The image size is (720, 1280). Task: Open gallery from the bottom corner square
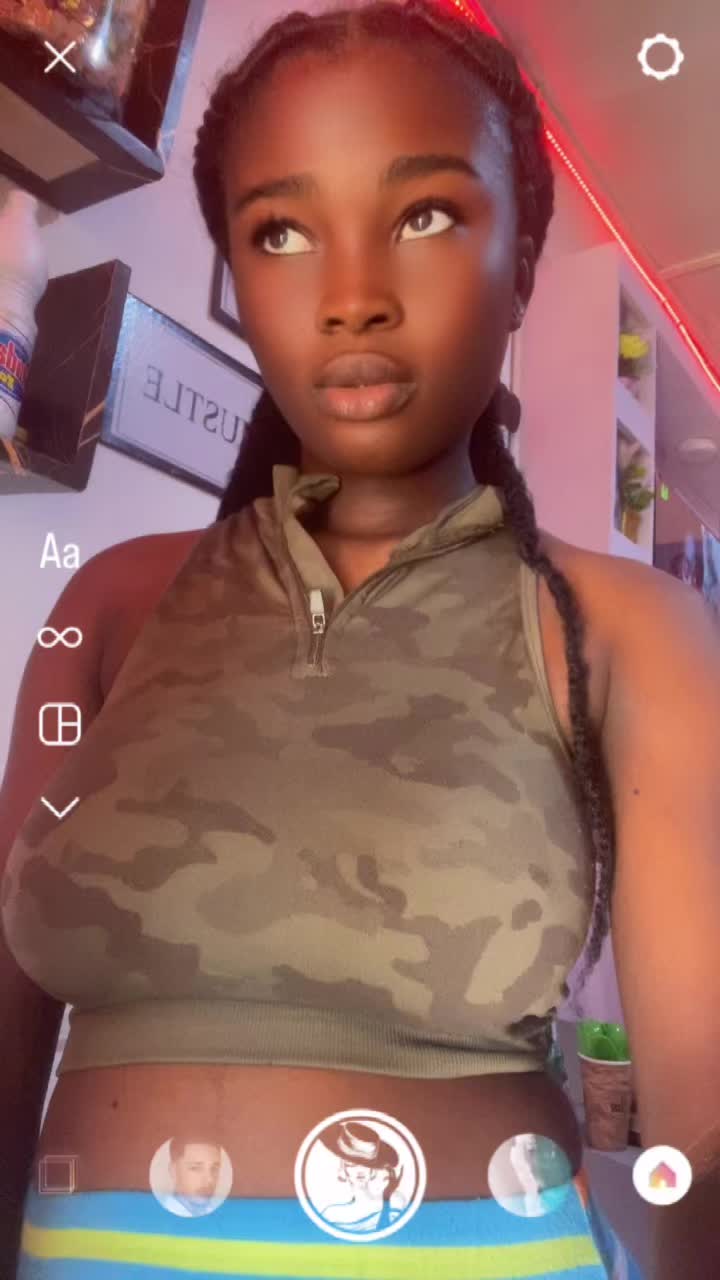pos(57,1175)
